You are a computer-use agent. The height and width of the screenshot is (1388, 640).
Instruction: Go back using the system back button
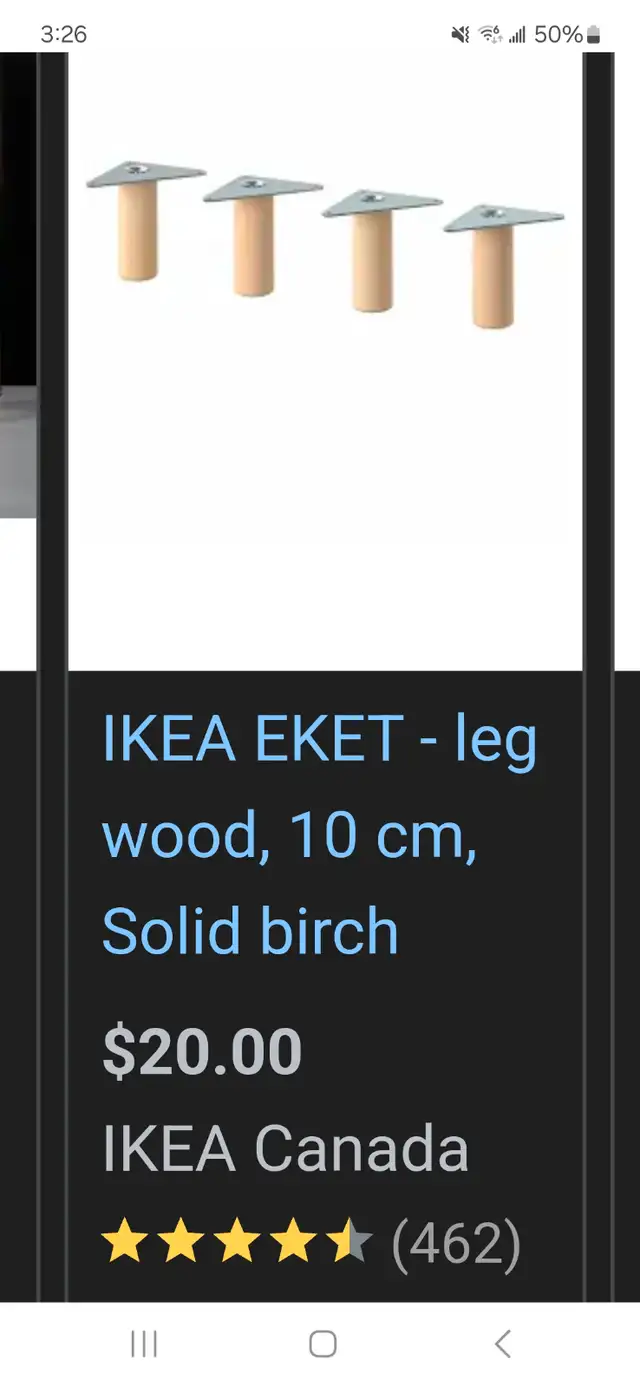503,1344
